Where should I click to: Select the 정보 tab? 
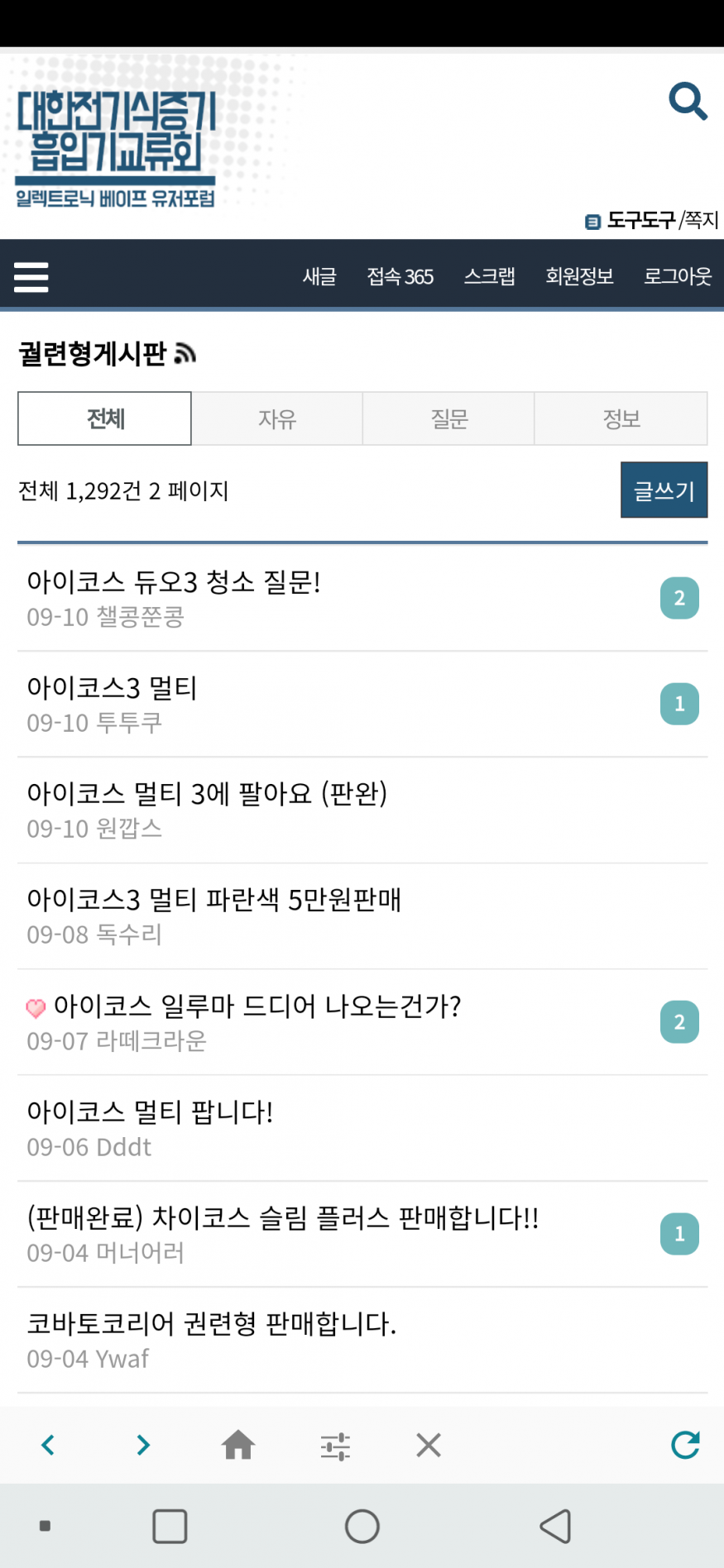click(621, 419)
